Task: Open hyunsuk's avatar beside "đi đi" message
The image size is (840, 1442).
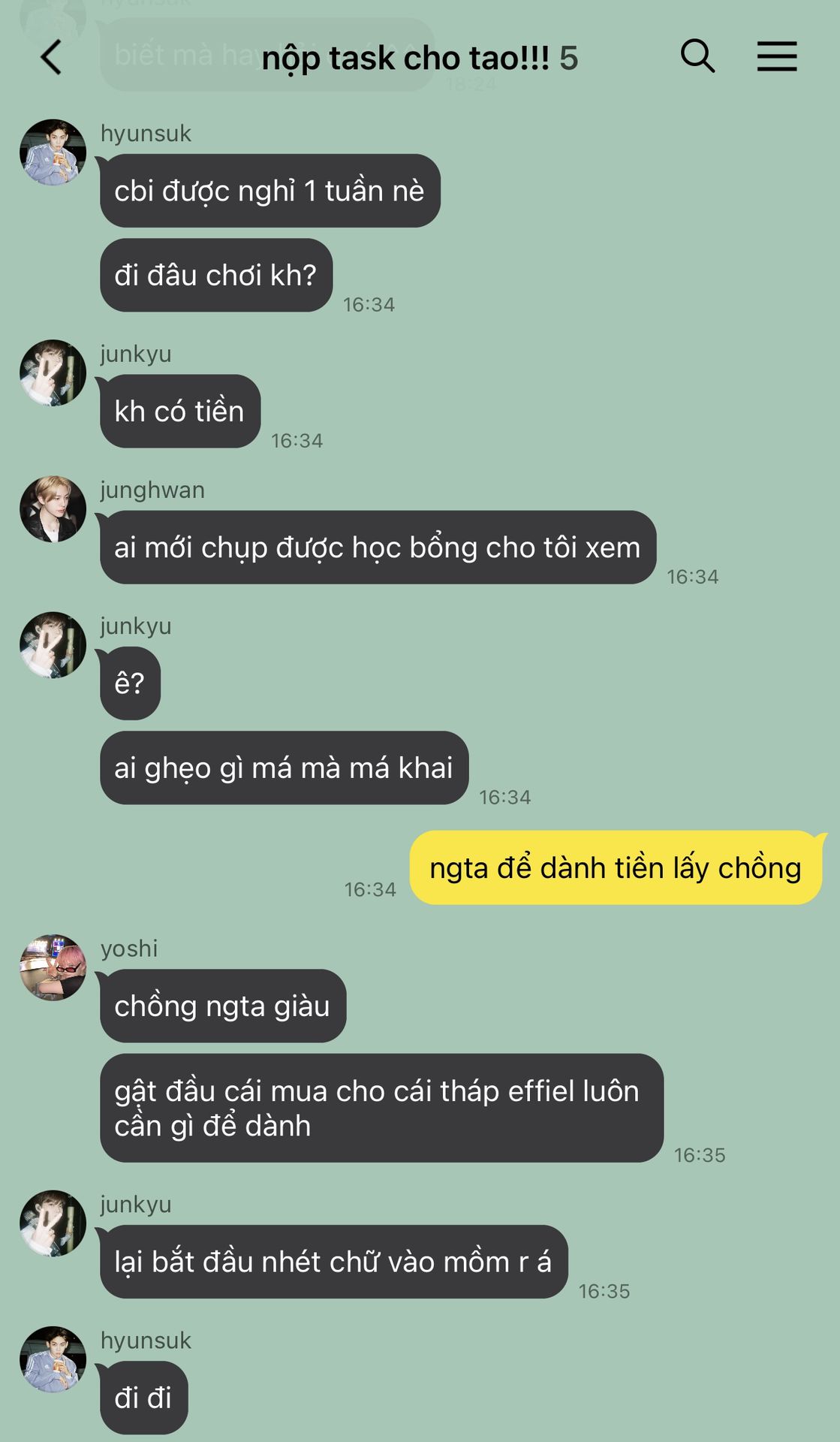Action: click(x=53, y=1359)
